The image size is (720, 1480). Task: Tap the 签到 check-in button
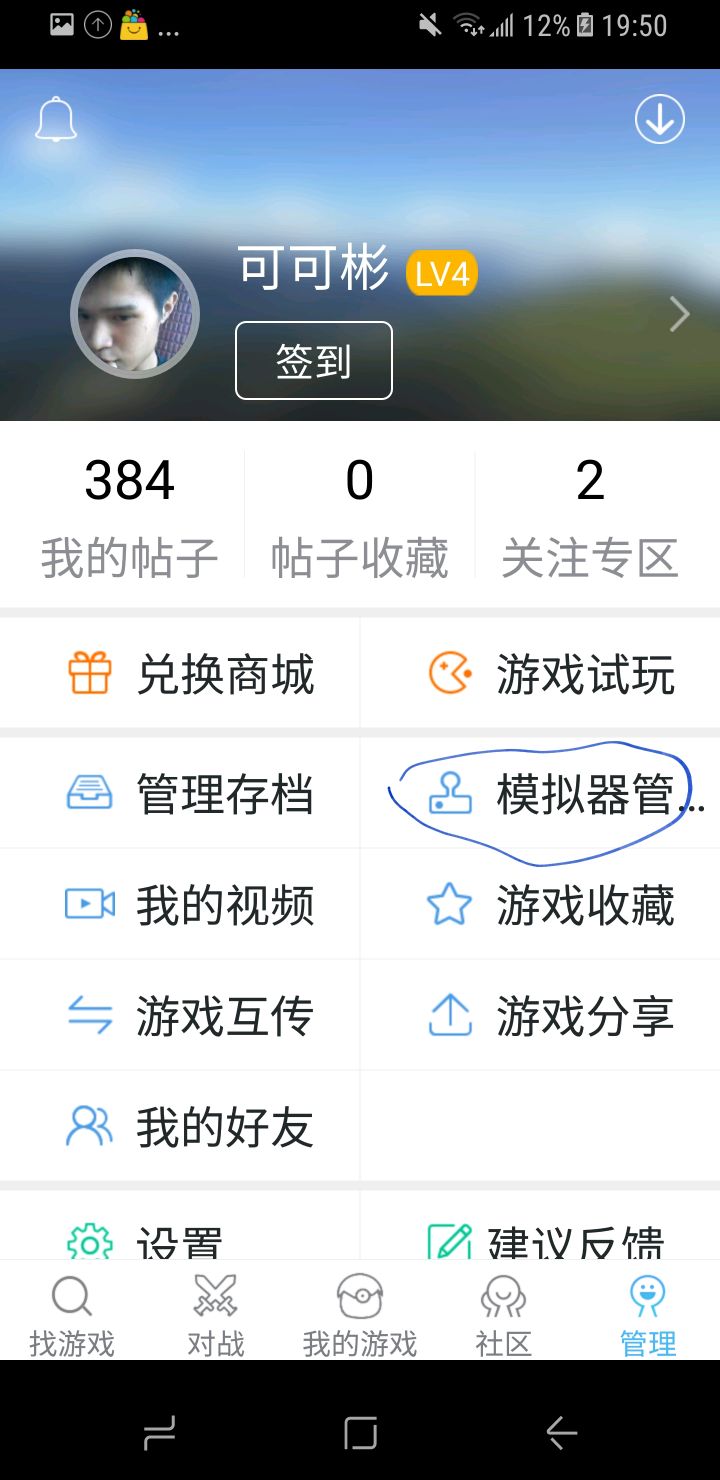[x=314, y=361]
